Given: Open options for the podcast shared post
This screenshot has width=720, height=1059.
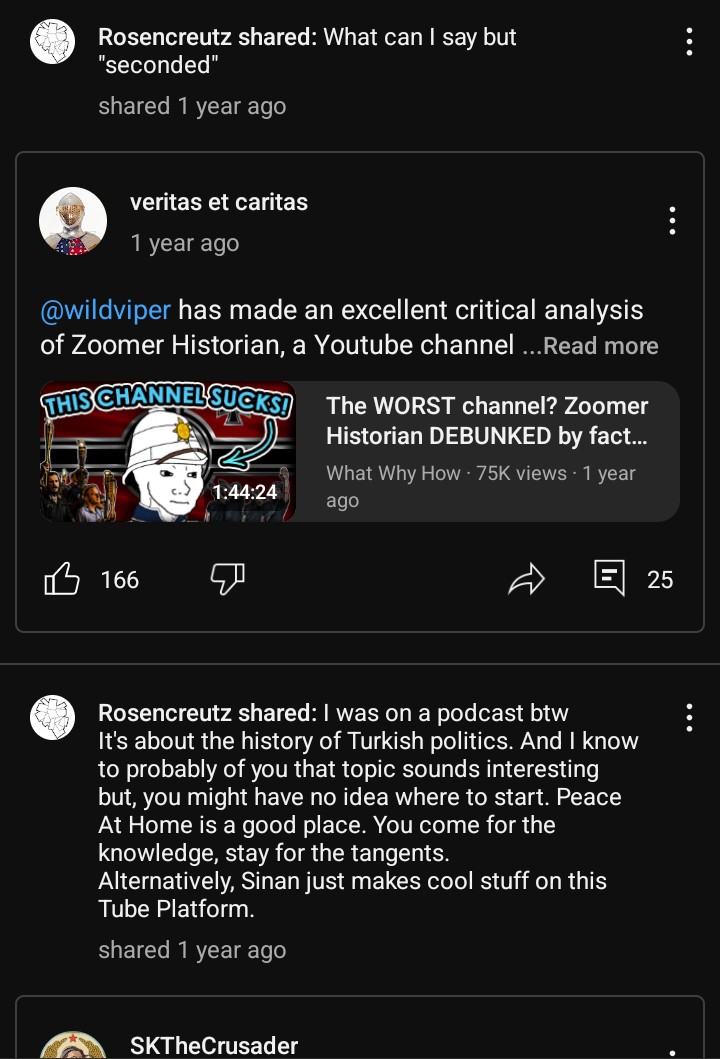Looking at the screenshot, I should [x=689, y=717].
